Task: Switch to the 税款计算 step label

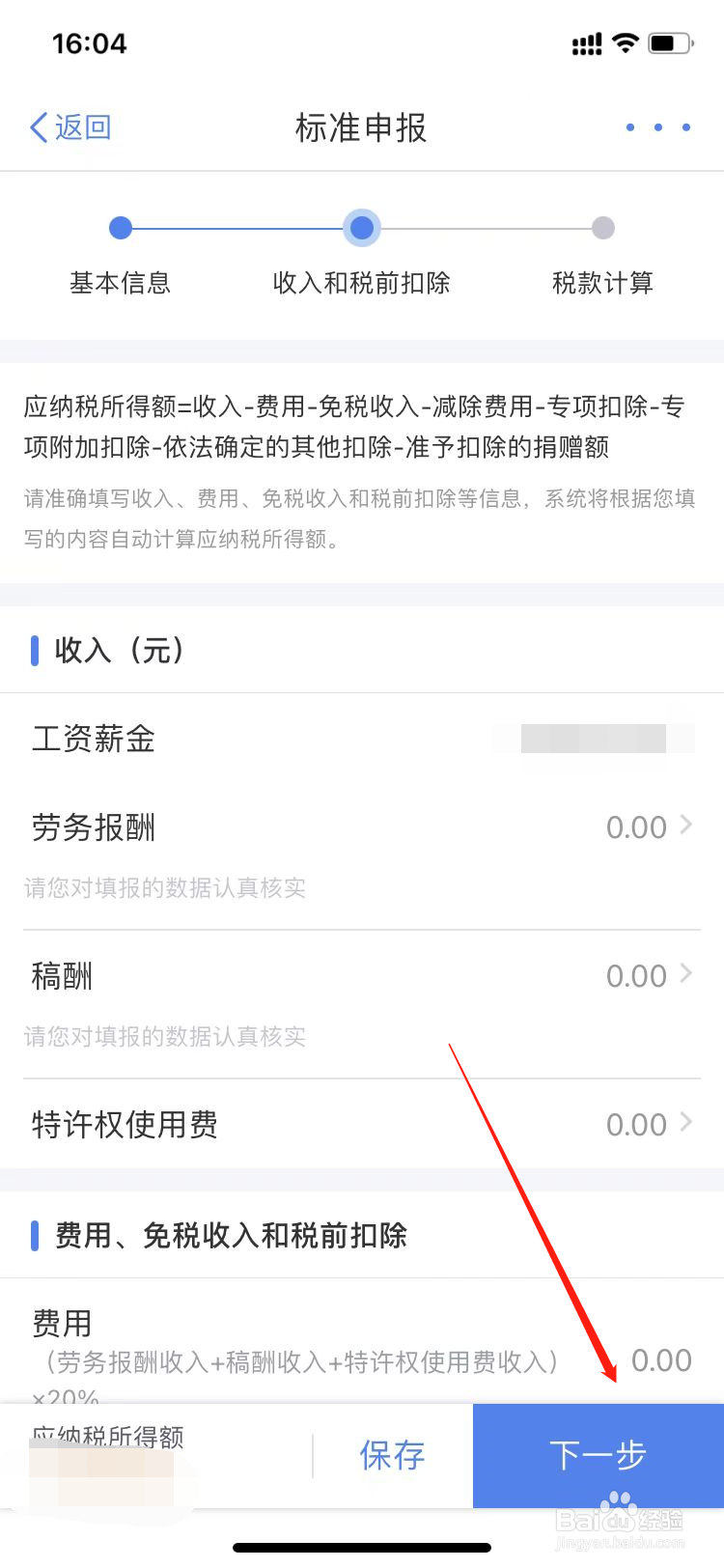Action: point(601,283)
